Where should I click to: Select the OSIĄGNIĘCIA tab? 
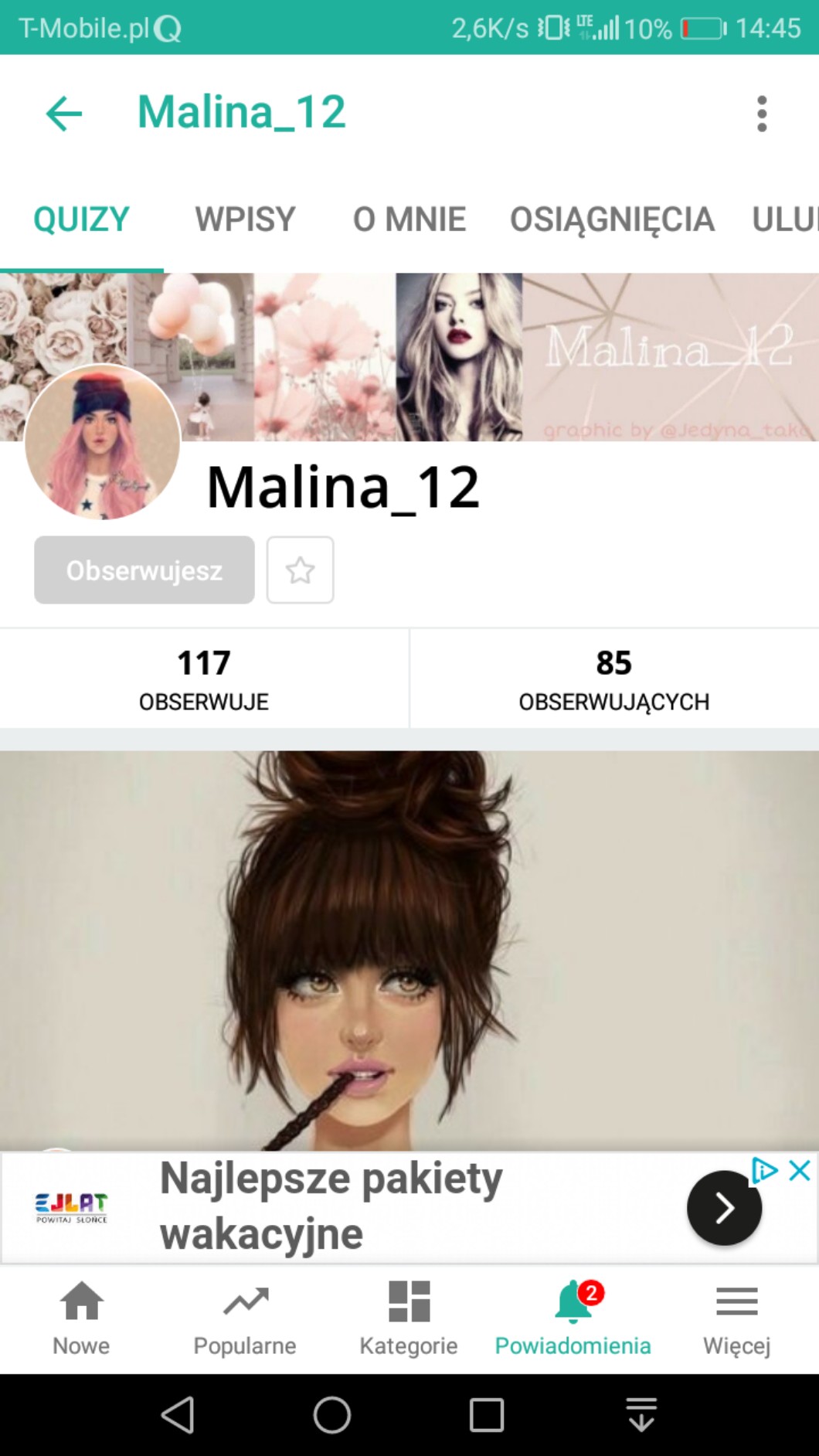pyautogui.click(x=612, y=219)
